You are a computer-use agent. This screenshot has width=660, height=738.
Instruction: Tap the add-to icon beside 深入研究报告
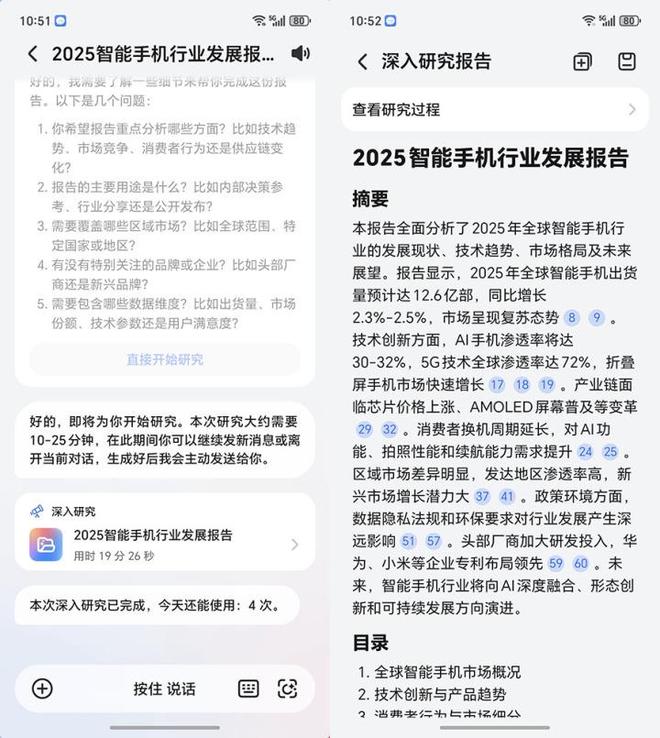[x=582, y=62]
